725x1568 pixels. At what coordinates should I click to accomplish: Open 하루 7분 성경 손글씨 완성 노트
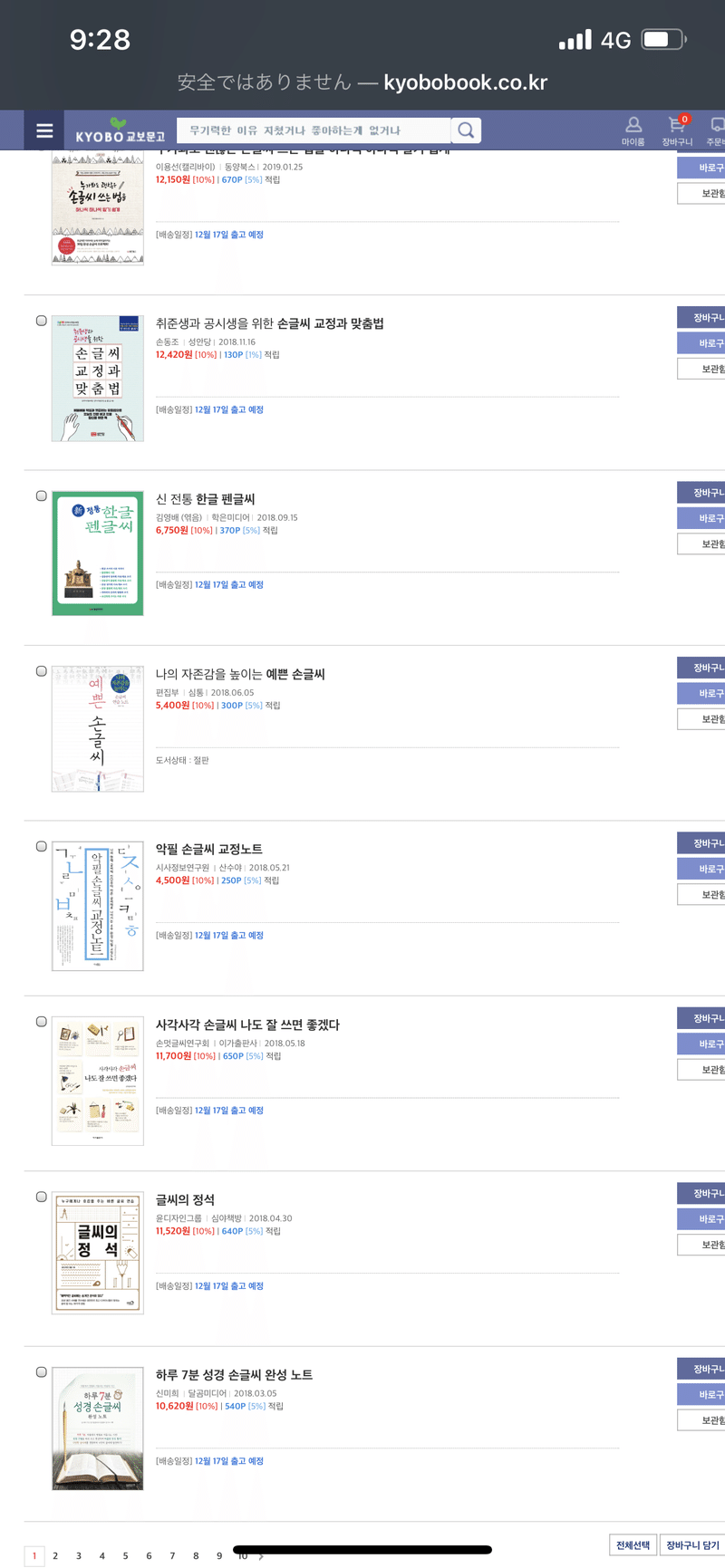234,1374
